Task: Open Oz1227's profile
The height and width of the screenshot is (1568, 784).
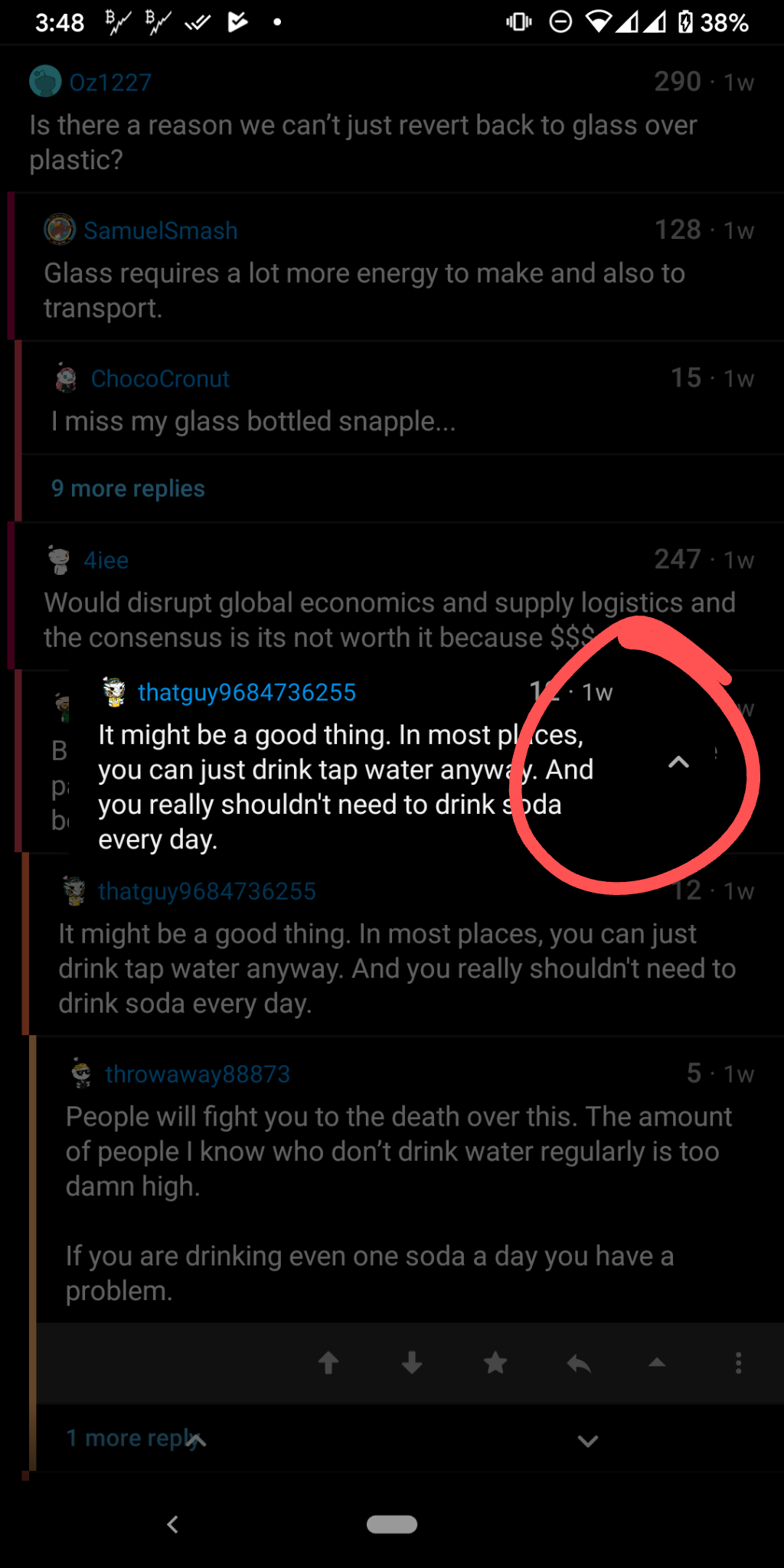Action: click(109, 82)
